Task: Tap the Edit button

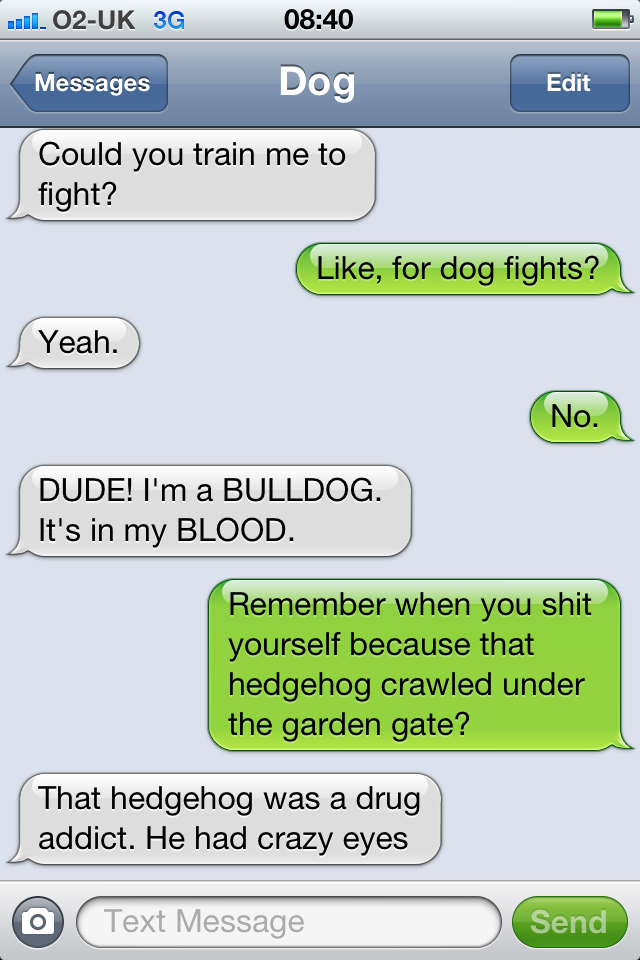Action: tap(567, 83)
